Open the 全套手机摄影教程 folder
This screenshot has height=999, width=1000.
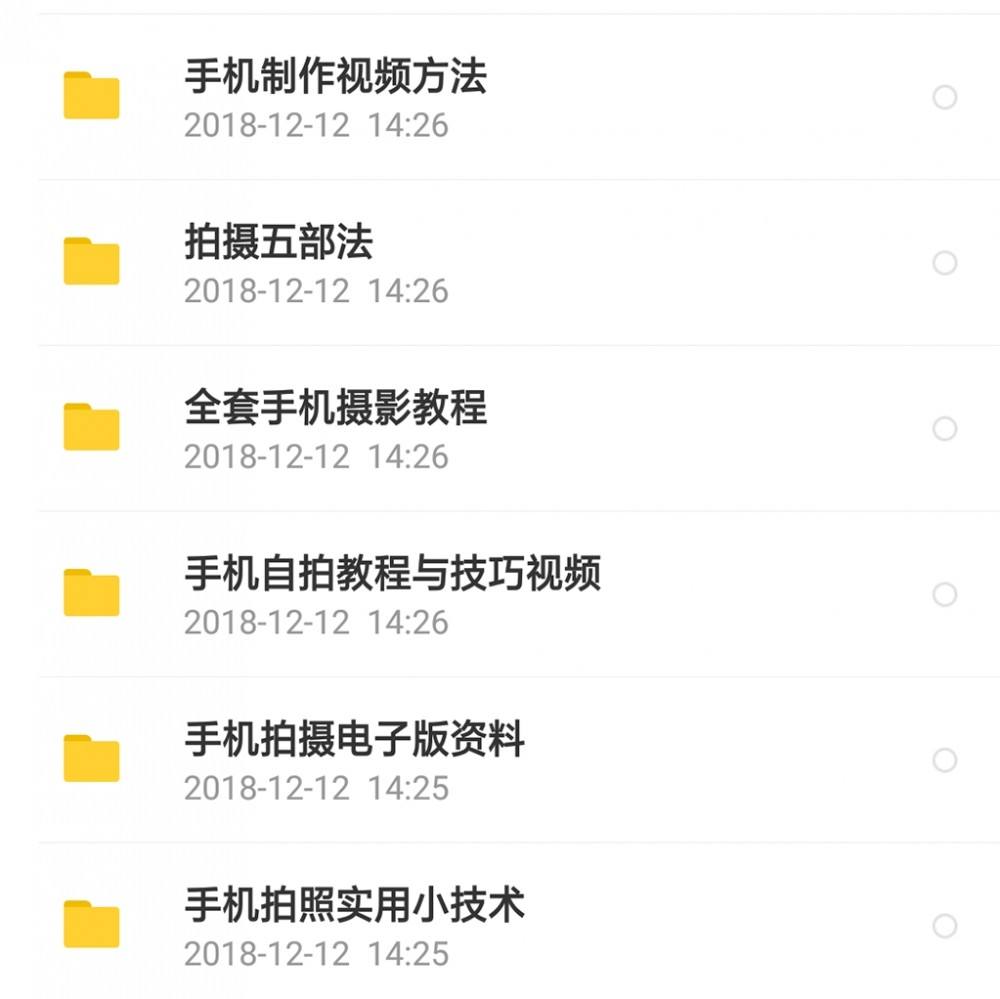coord(335,409)
